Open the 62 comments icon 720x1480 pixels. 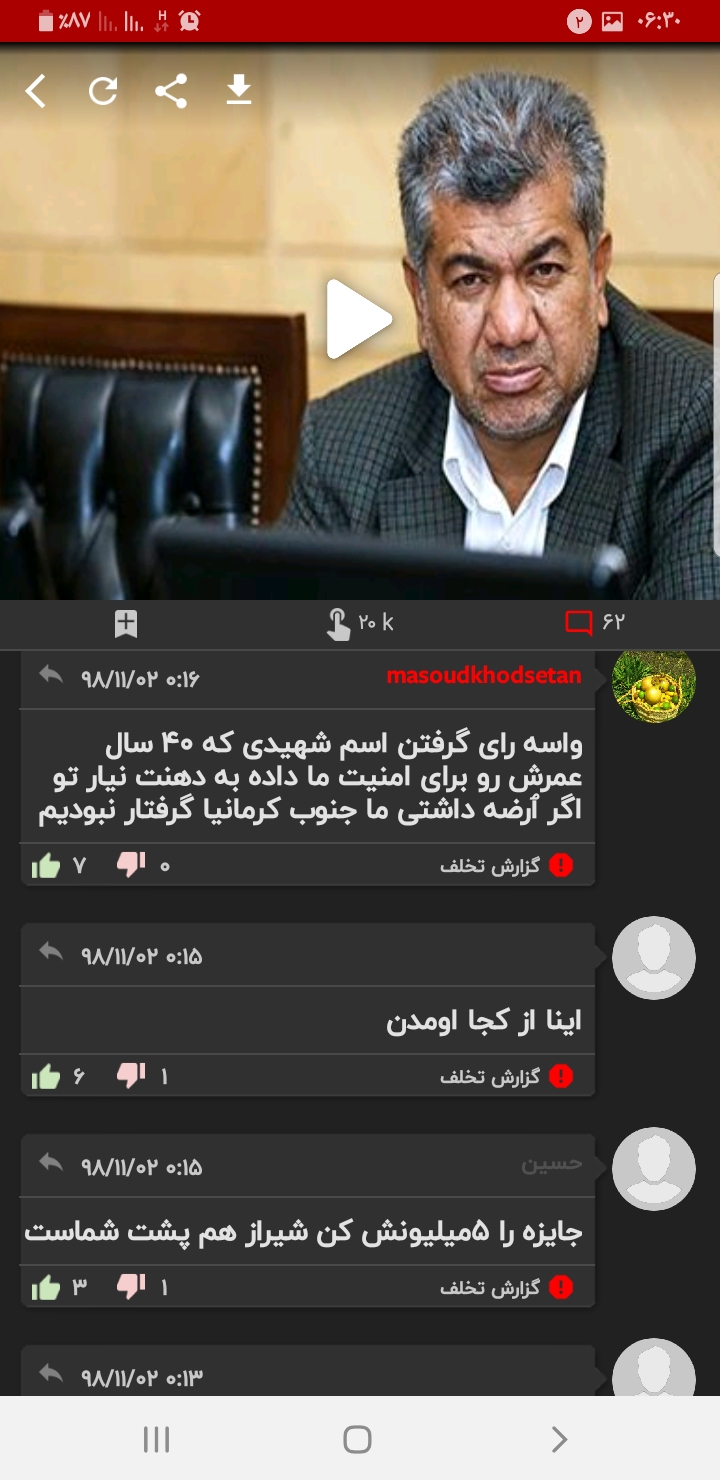[x=579, y=623]
